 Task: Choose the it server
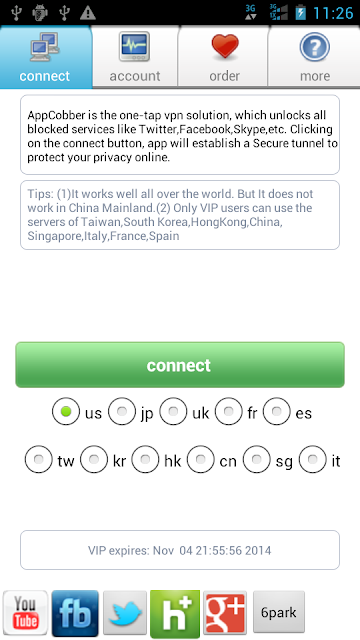(x=320, y=460)
